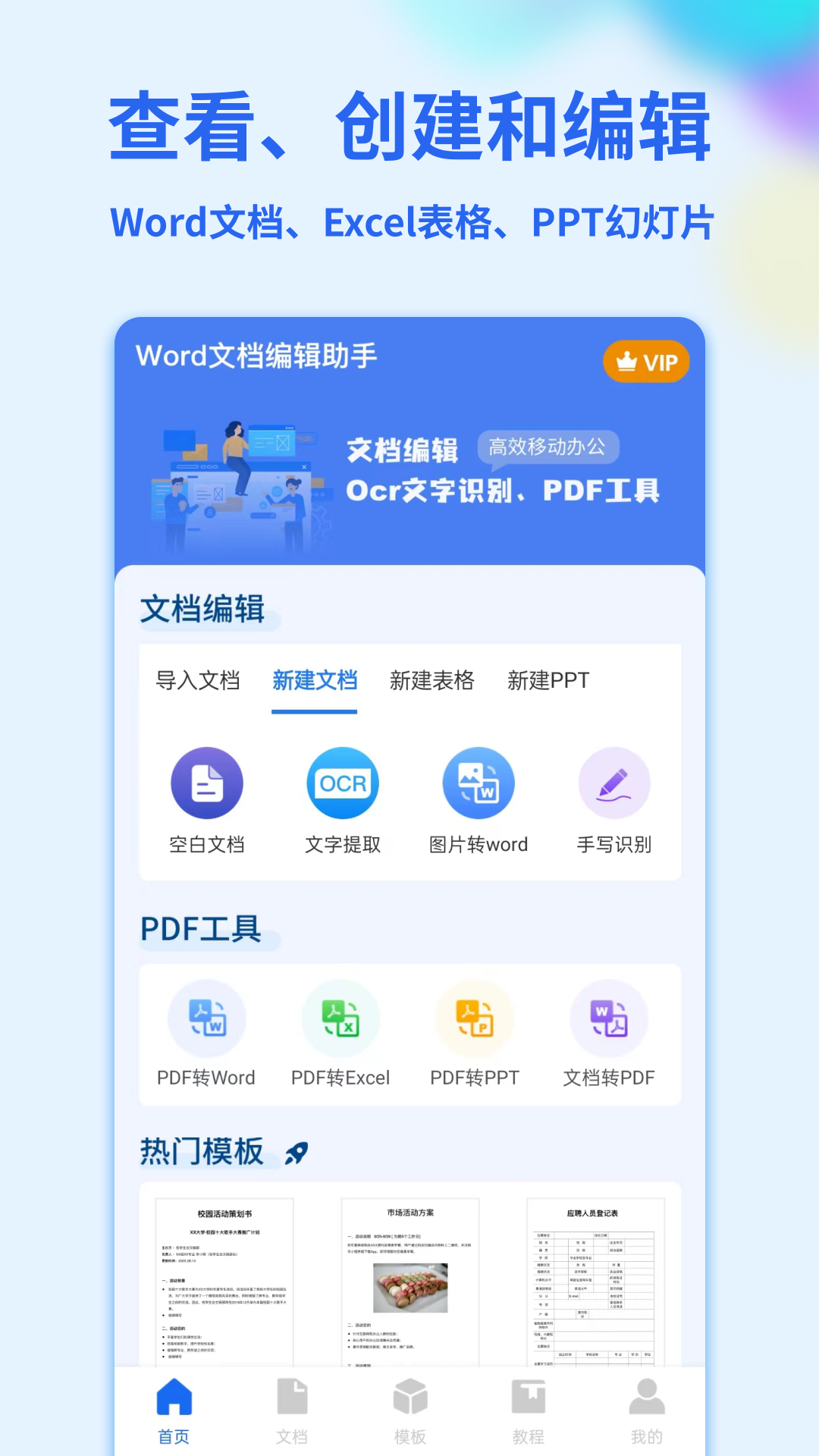Launch the 图片转word image-to-Word tool

click(478, 783)
